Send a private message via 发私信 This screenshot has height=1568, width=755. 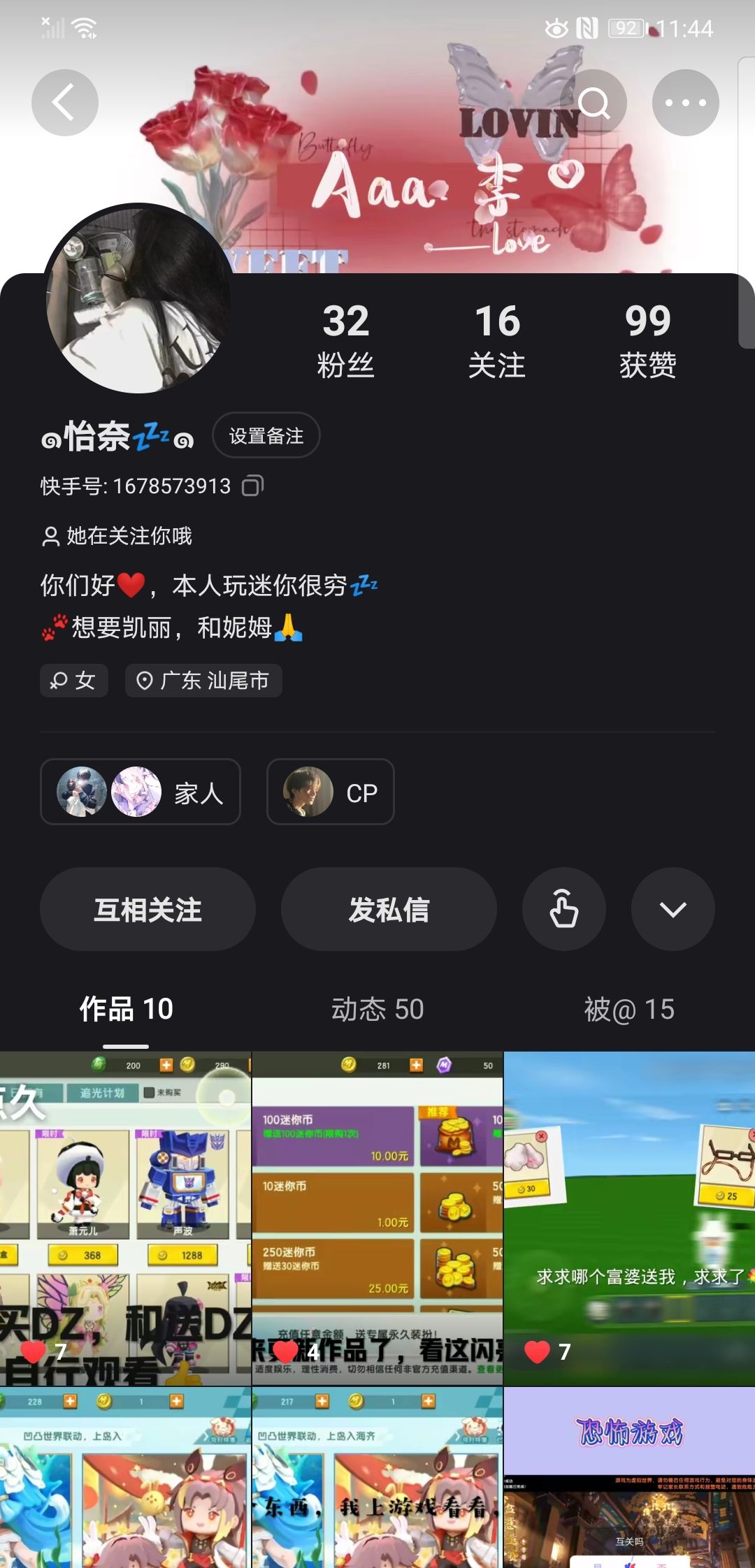click(x=389, y=909)
